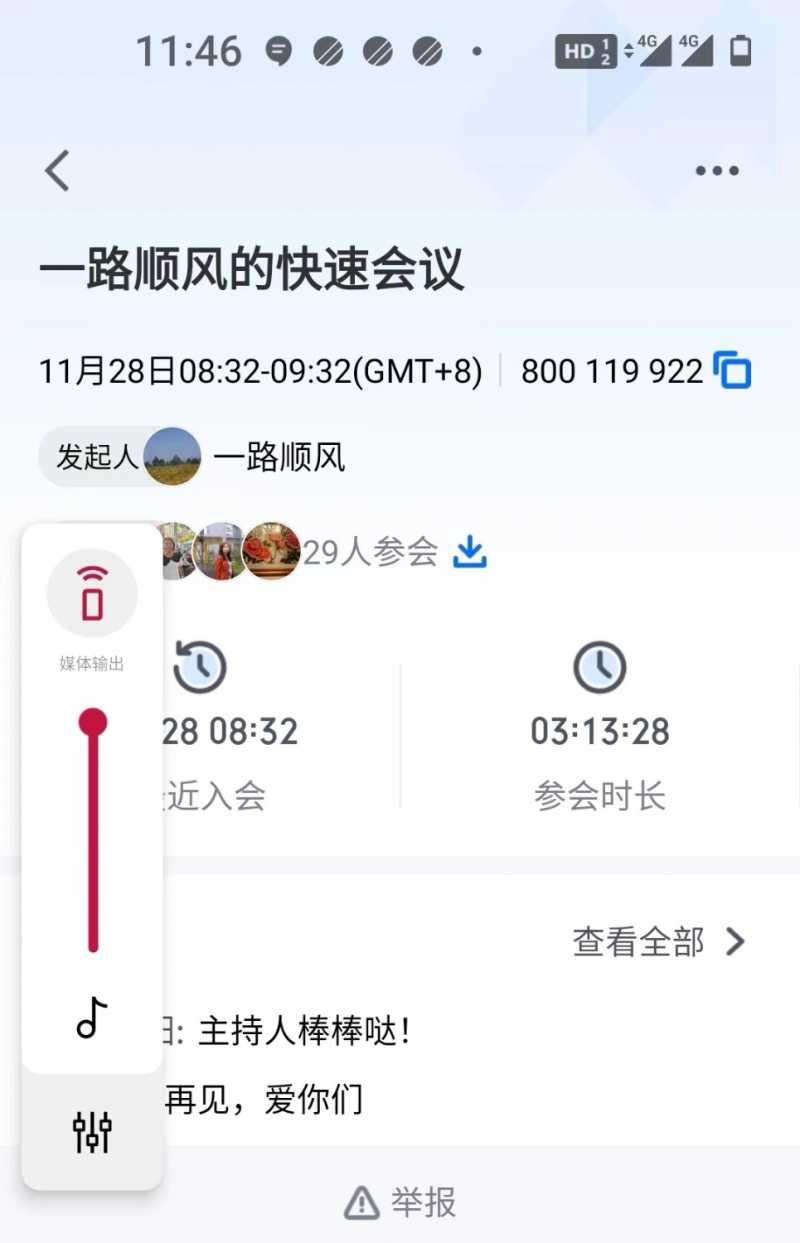
Task: Go back using the back arrow
Action: 58,170
